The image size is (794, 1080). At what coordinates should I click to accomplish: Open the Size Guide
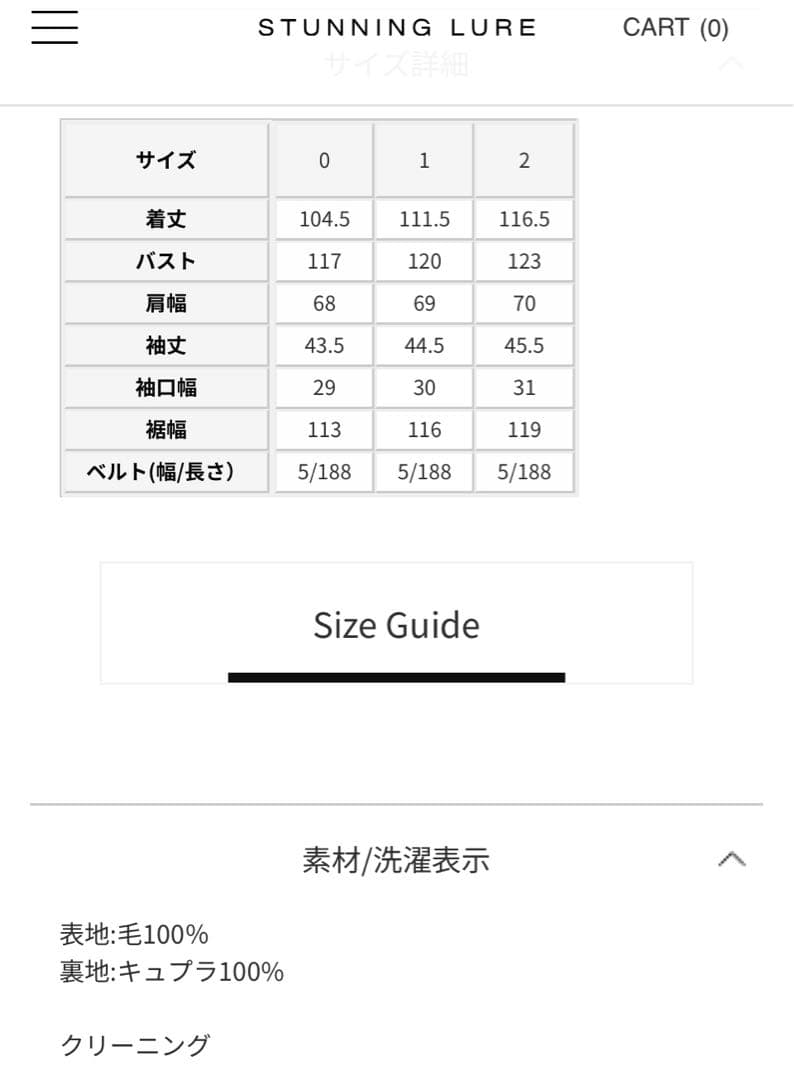tap(396, 624)
